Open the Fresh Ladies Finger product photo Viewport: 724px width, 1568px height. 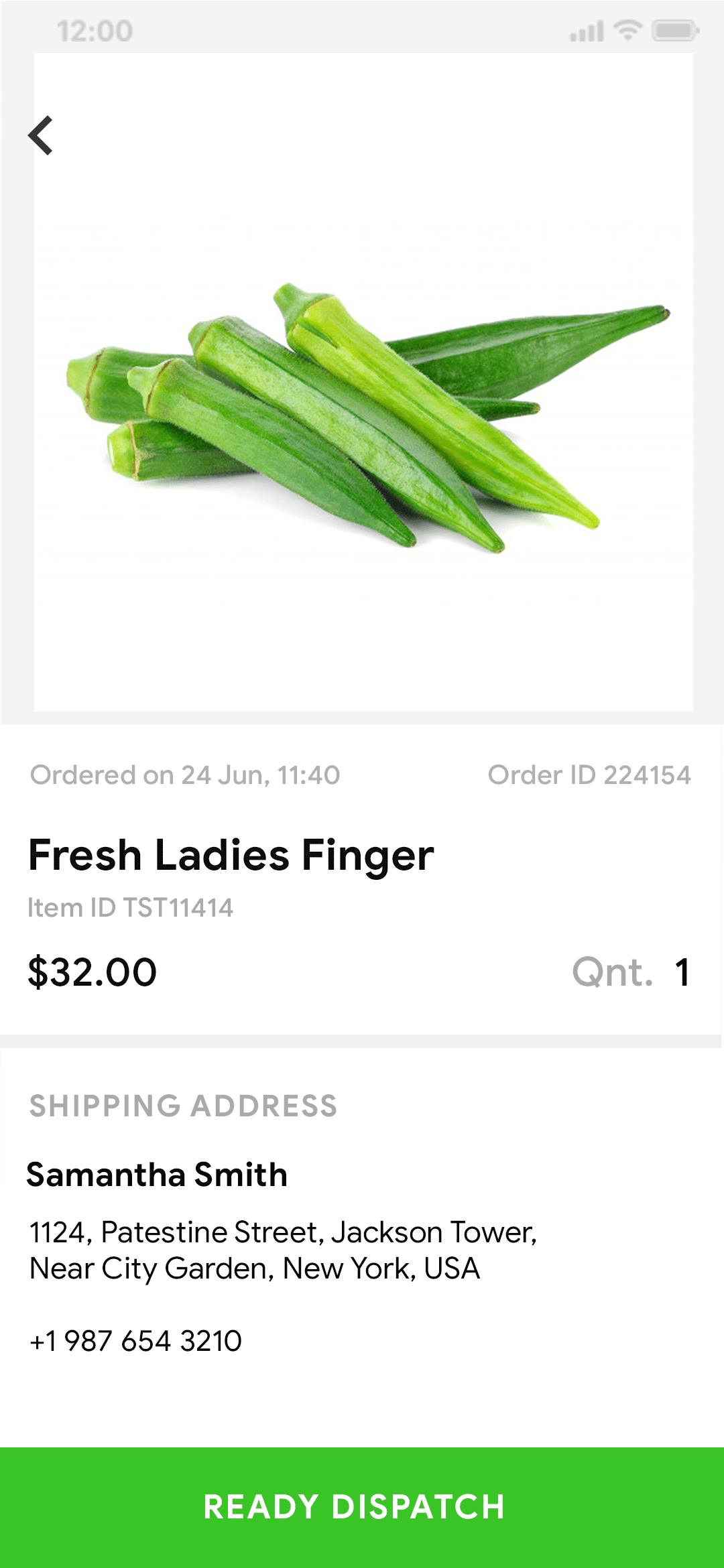362,415
